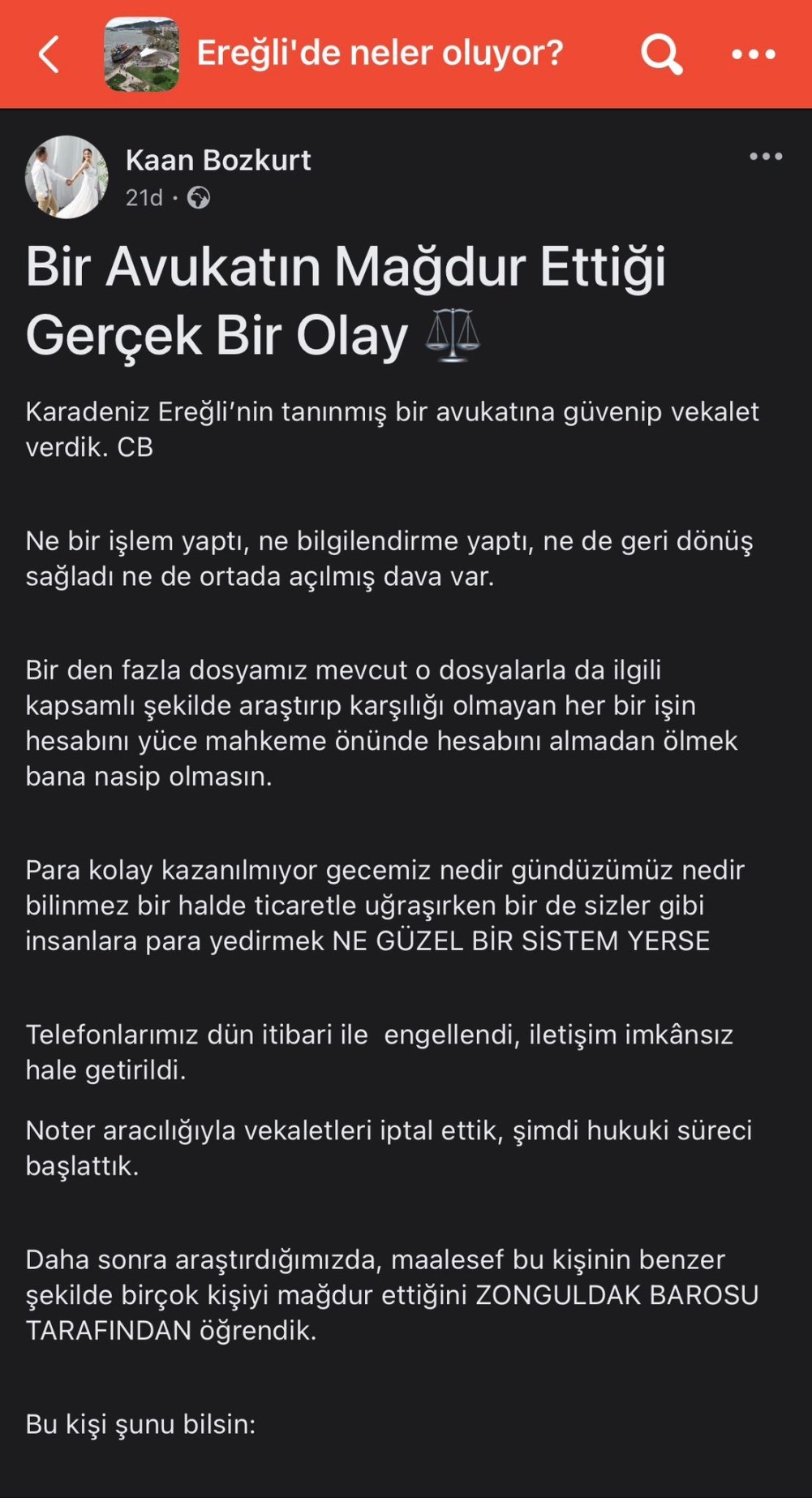Open the Ereğli'de neler oluyor? group
The width and height of the screenshot is (812, 1498).
[x=379, y=54]
